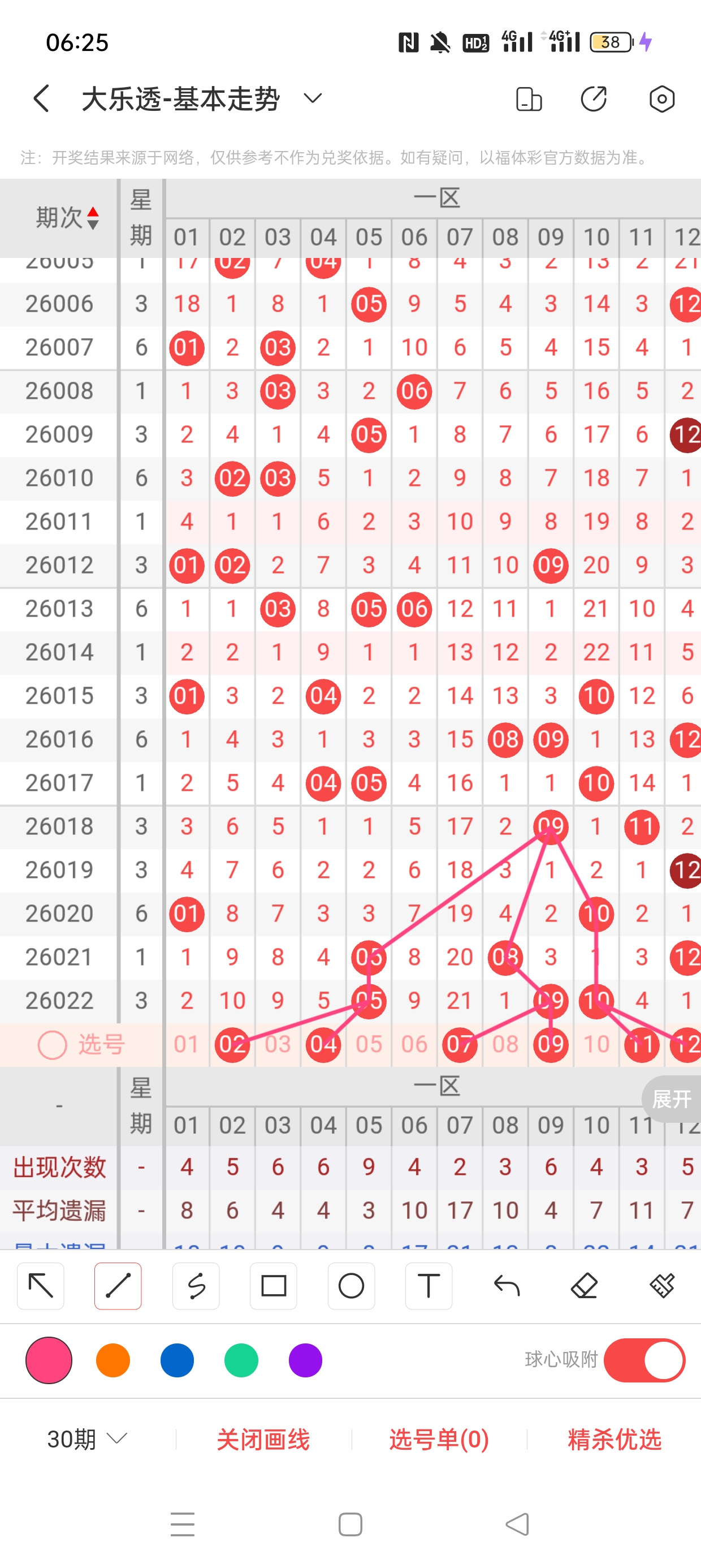Open the 大乐透-基本走势 chart type dropdown

point(313,98)
